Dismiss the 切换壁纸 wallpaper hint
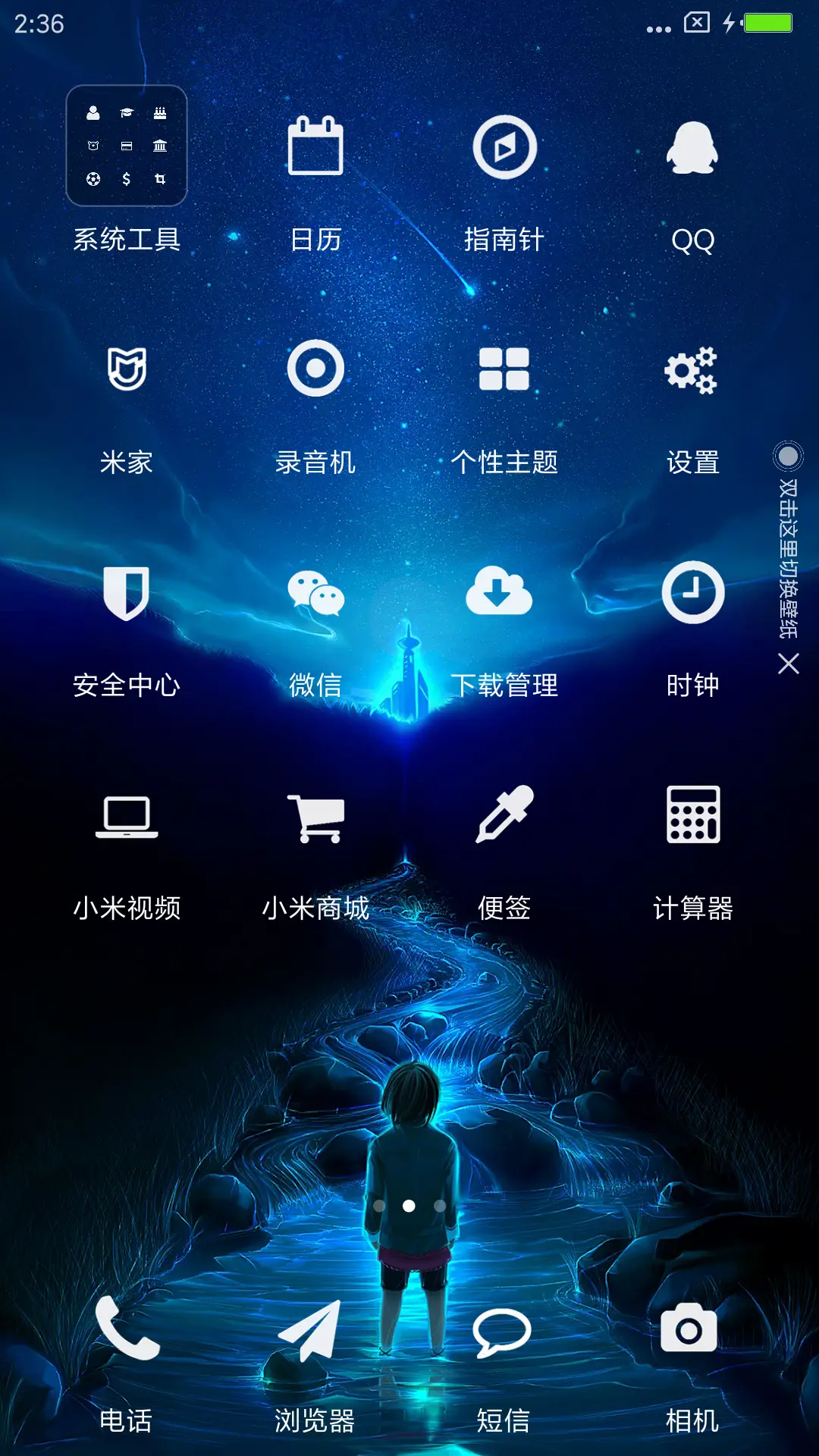 pos(787,667)
